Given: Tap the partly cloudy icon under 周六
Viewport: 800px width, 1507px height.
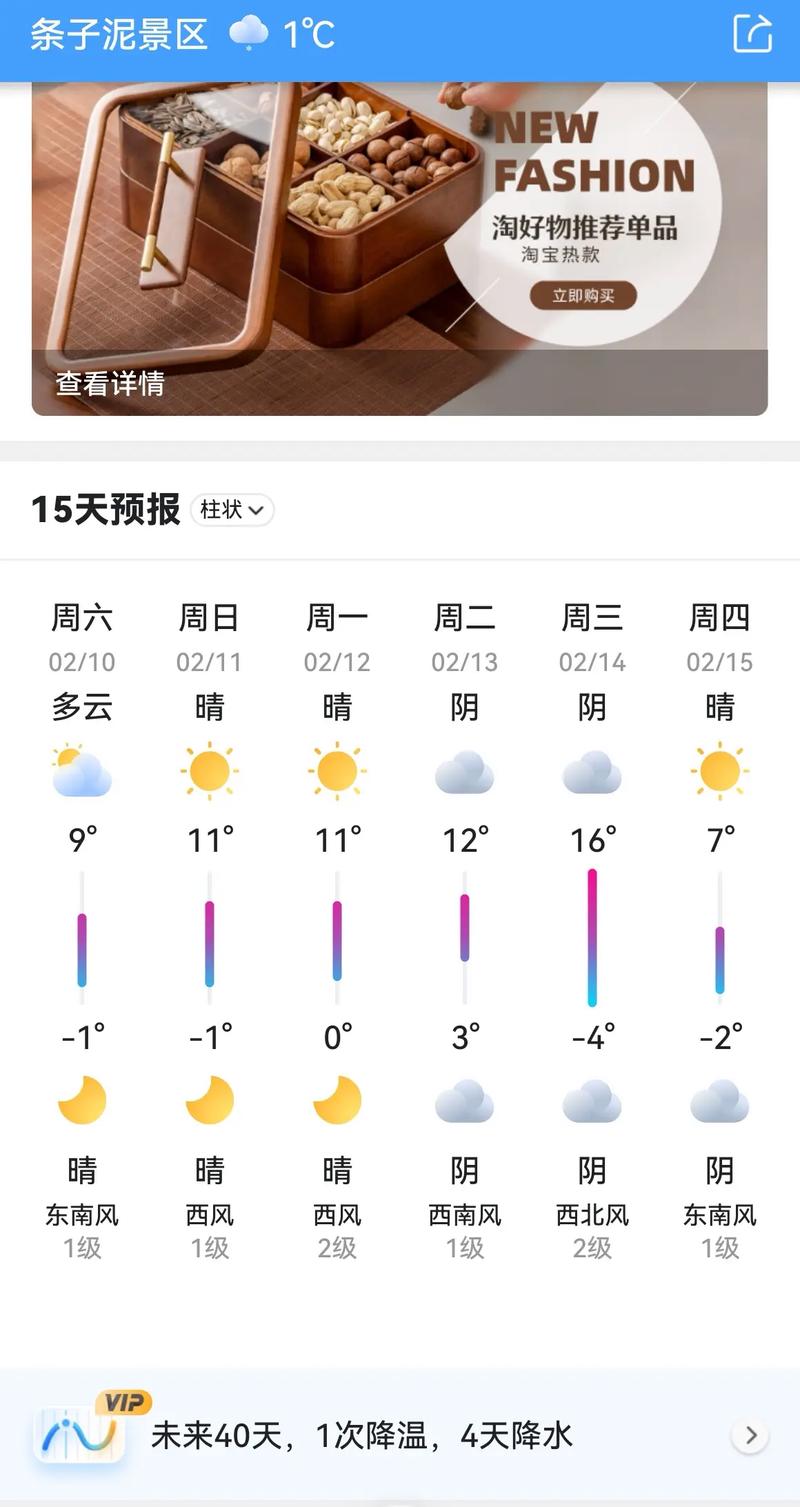Looking at the screenshot, I should [x=82, y=770].
